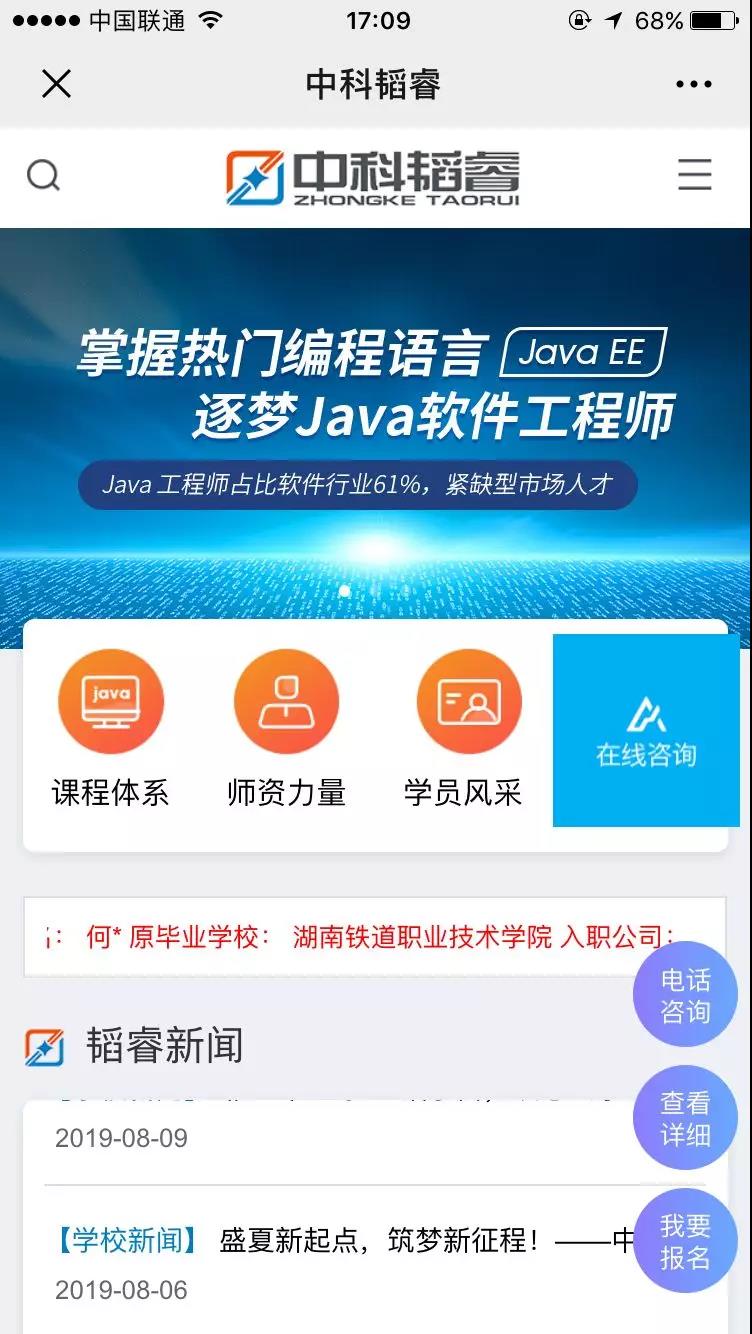Image resolution: width=752 pixels, height=1334 pixels.
Task: Open the scrolling graduate employment notice
Action: [x=360, y=937]
